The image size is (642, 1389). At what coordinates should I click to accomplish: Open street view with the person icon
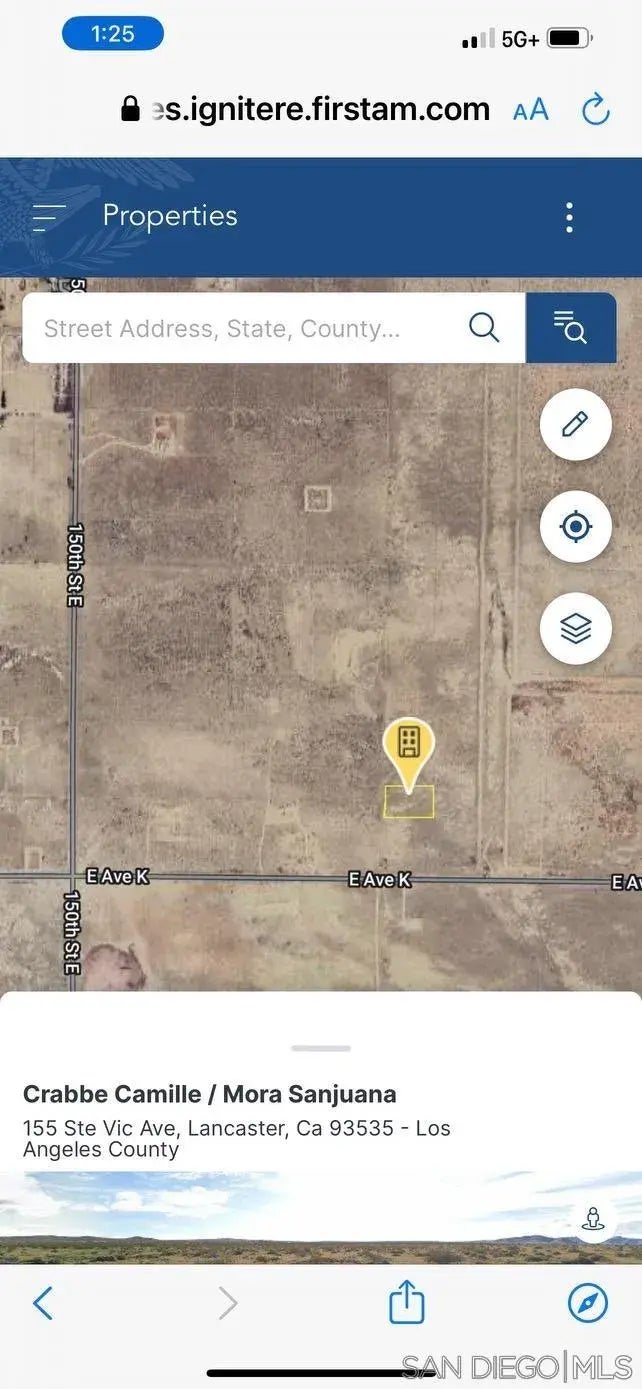coord(594,1219)
